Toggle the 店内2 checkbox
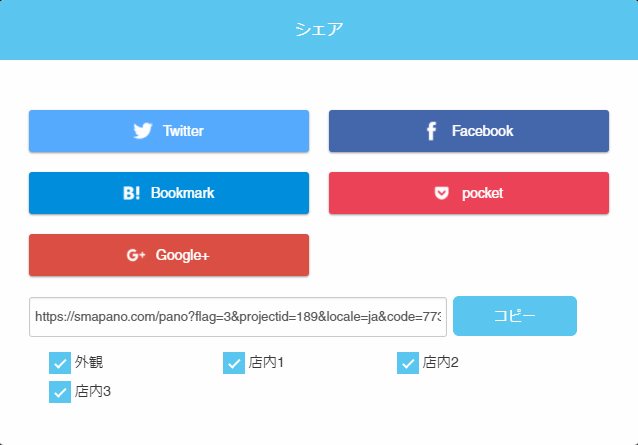Image resolution: width=638 pixels, height=445 pixels. [408, 363]
